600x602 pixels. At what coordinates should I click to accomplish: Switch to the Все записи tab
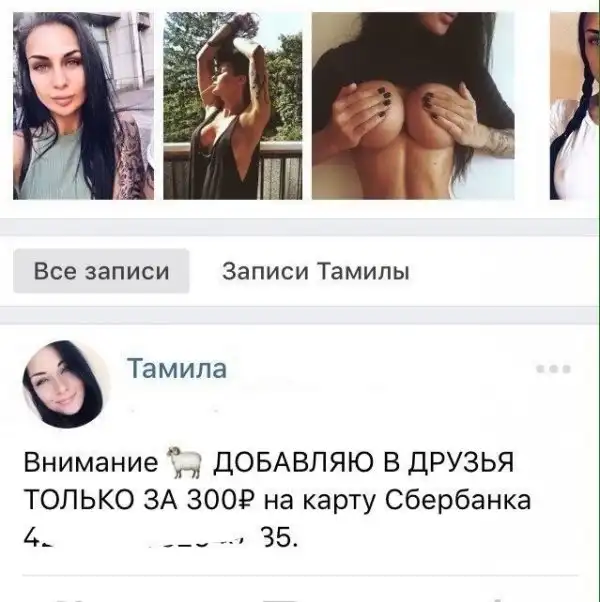[101, 271]
